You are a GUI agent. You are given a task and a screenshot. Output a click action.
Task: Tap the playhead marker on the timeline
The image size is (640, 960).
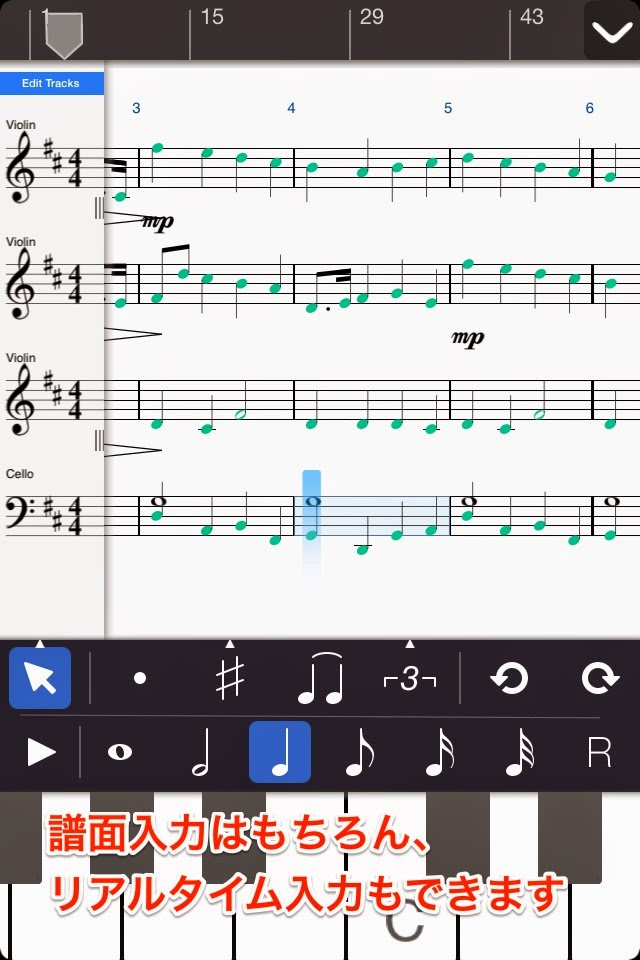click(x=64, y=34)
